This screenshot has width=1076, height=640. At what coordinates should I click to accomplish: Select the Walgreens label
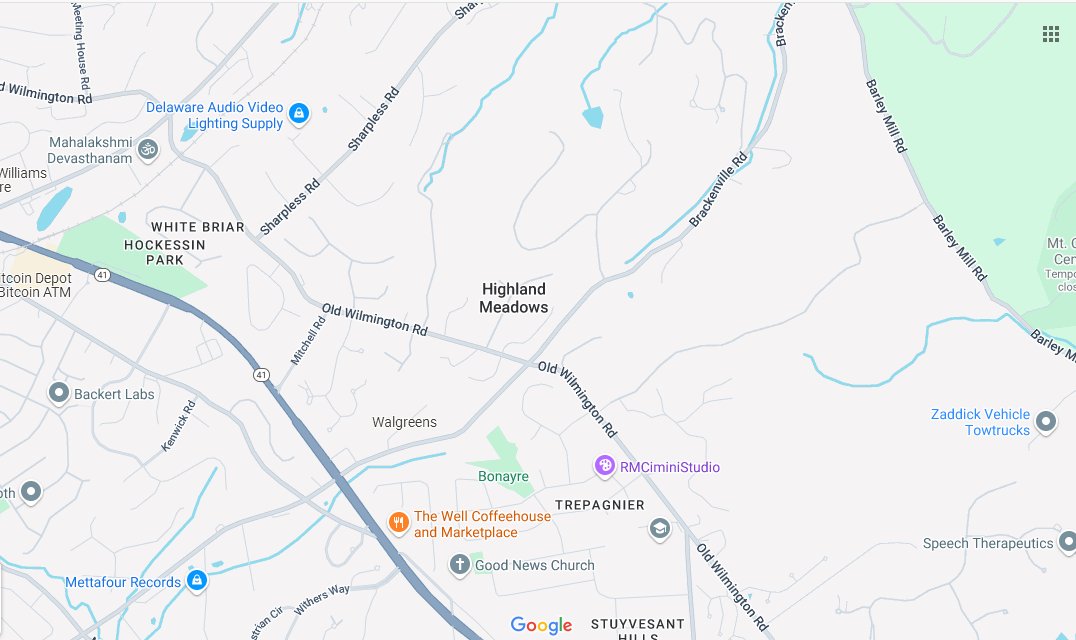(404, 422)
